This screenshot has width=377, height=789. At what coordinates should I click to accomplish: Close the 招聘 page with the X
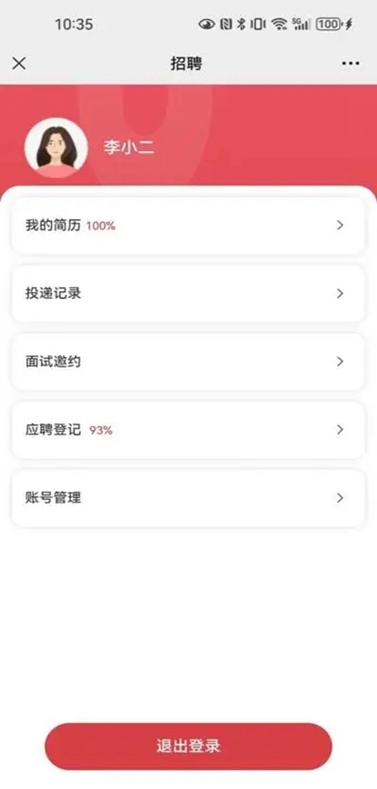19,63
